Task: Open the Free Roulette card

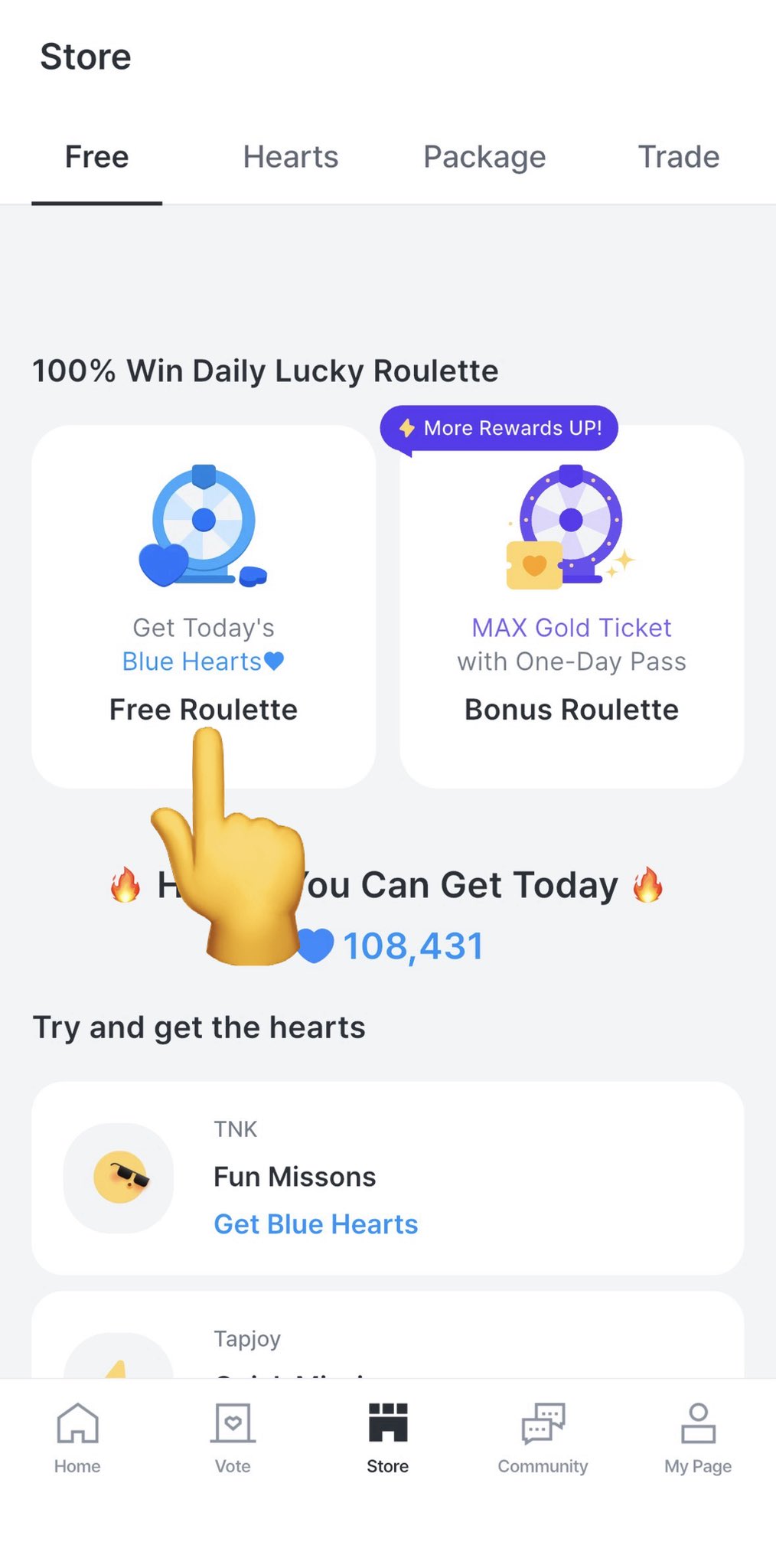Action: pyautogui.click(x=204, y=606)
